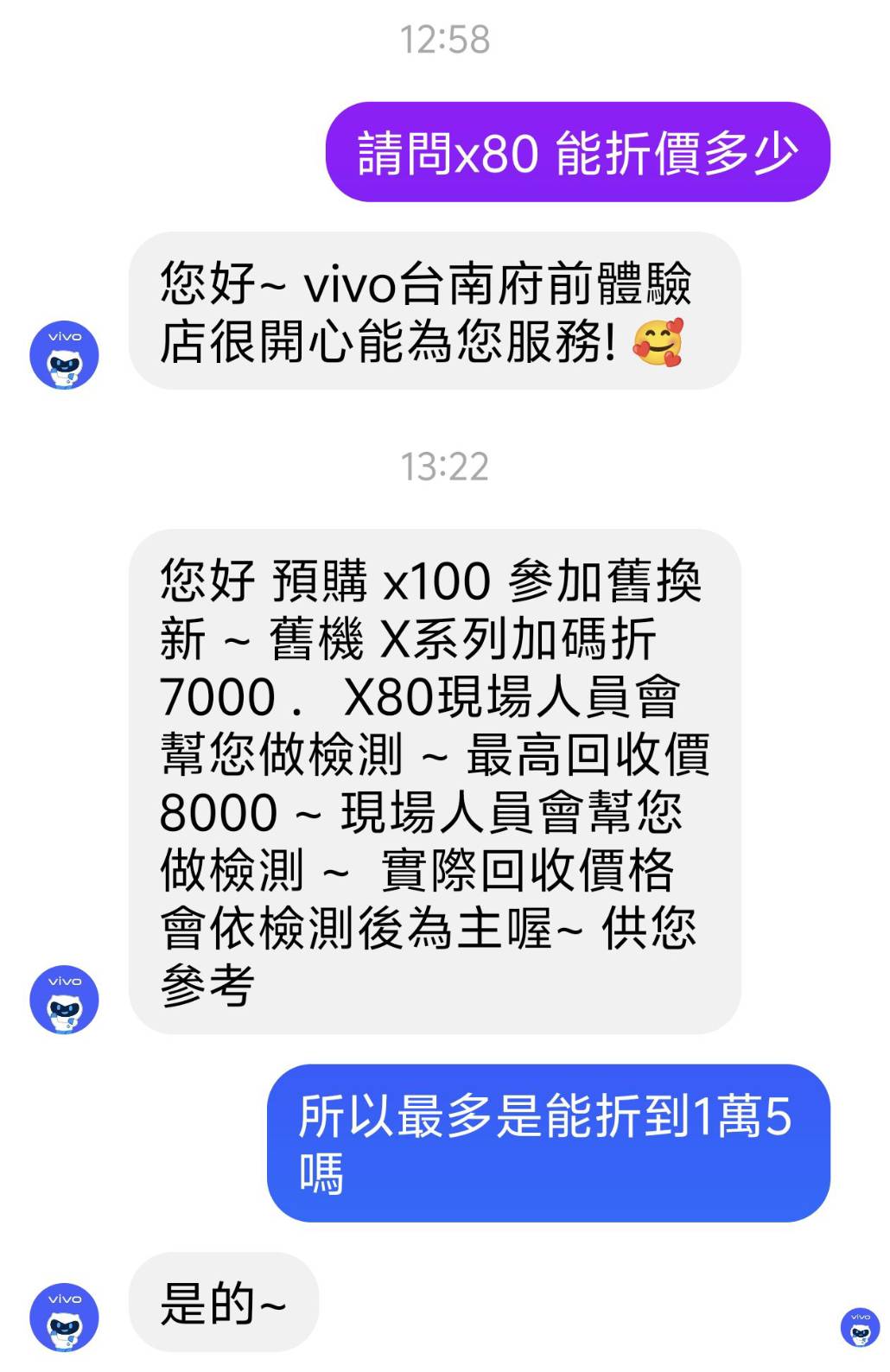The width and height of the screenshot is (890, 1372).
Task: Open vivo avatar beside the 您好~ vivo台南府前體驗店 greeting
Action: (64, 355)
